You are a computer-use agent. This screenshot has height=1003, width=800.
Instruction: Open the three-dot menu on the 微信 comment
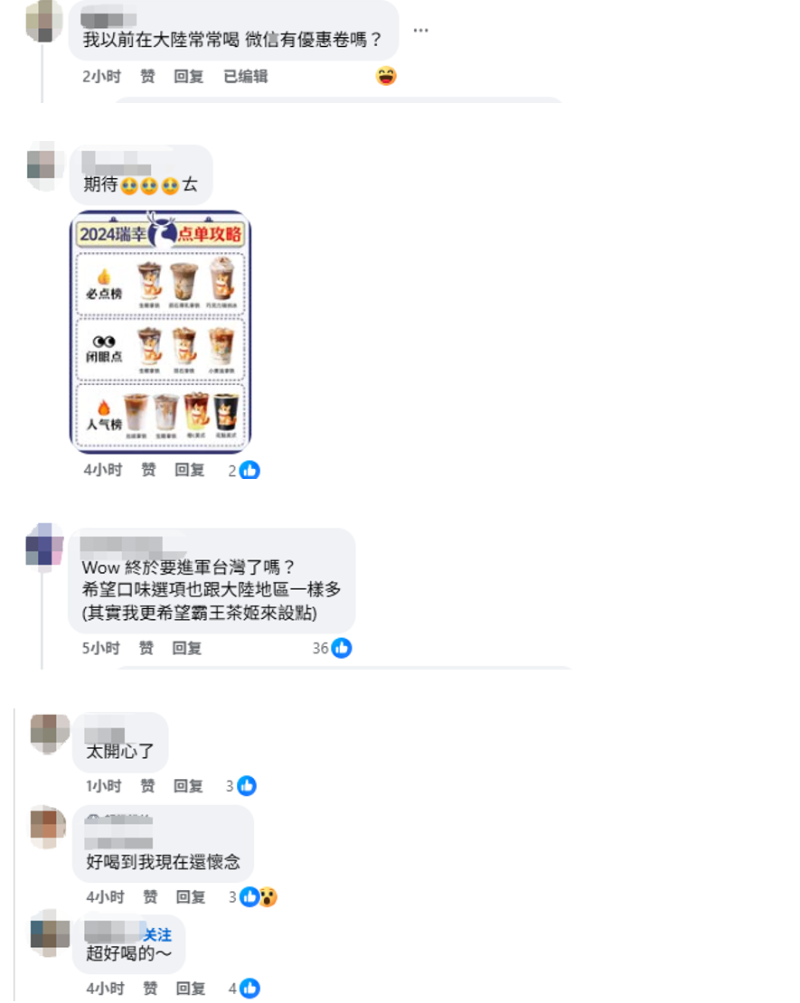[x=421, y=30]
